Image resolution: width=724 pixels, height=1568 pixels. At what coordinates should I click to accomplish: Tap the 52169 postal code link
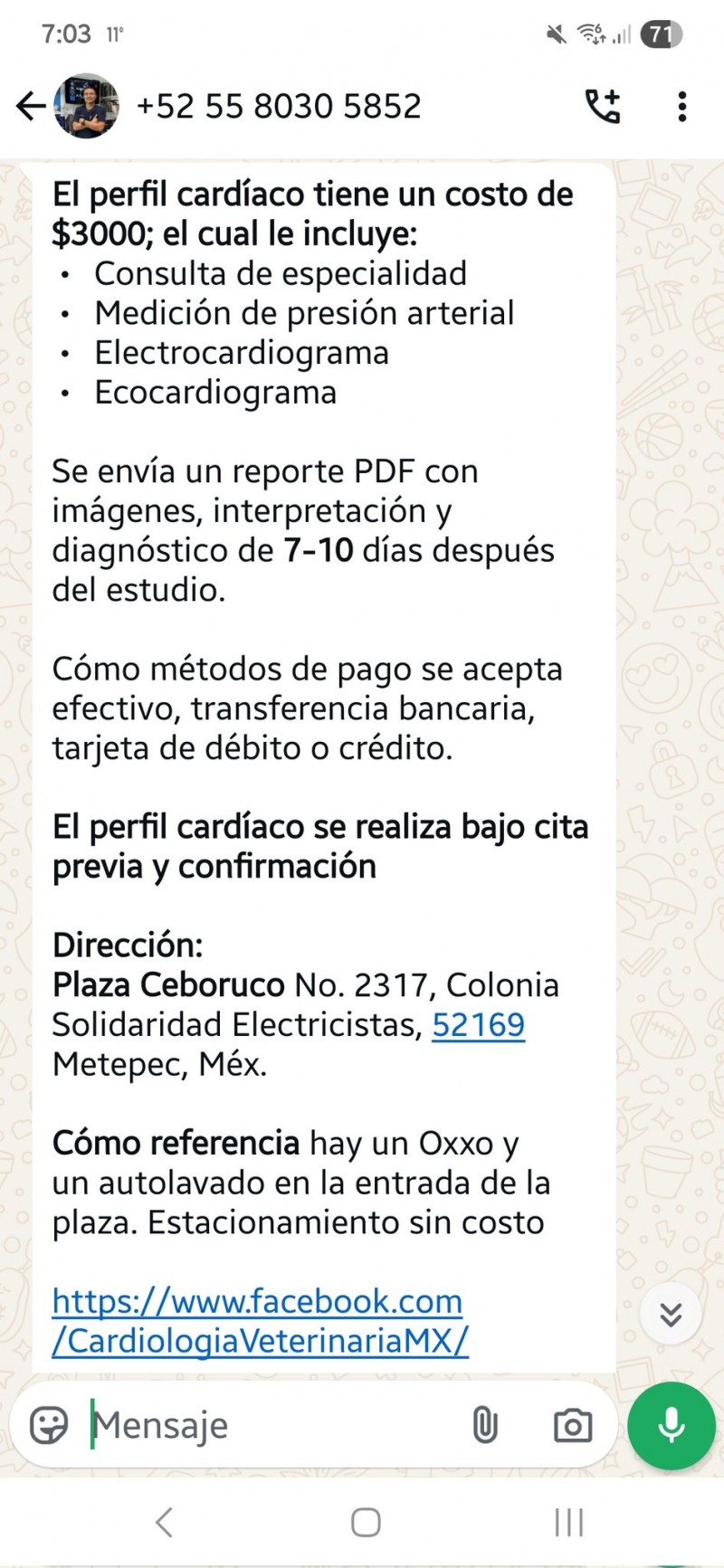pos(478,1024)
